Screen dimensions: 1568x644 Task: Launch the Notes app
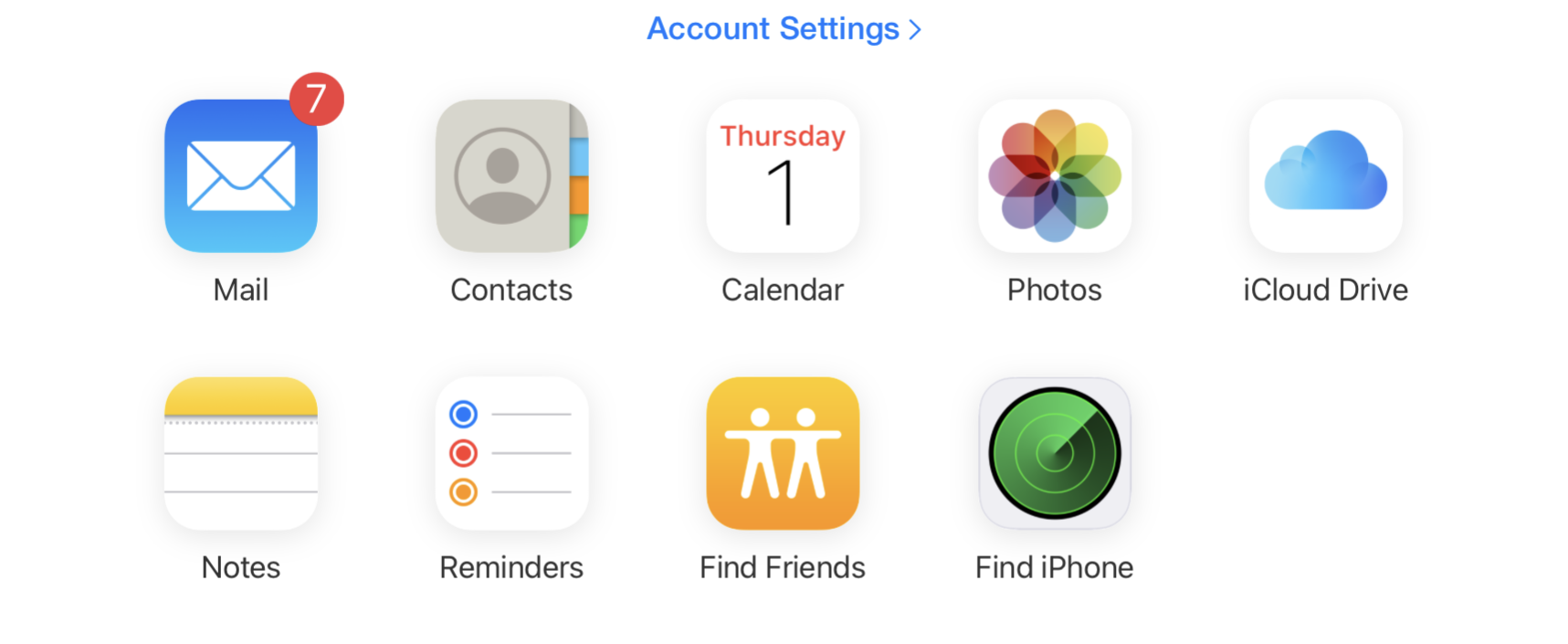(241, 453)
